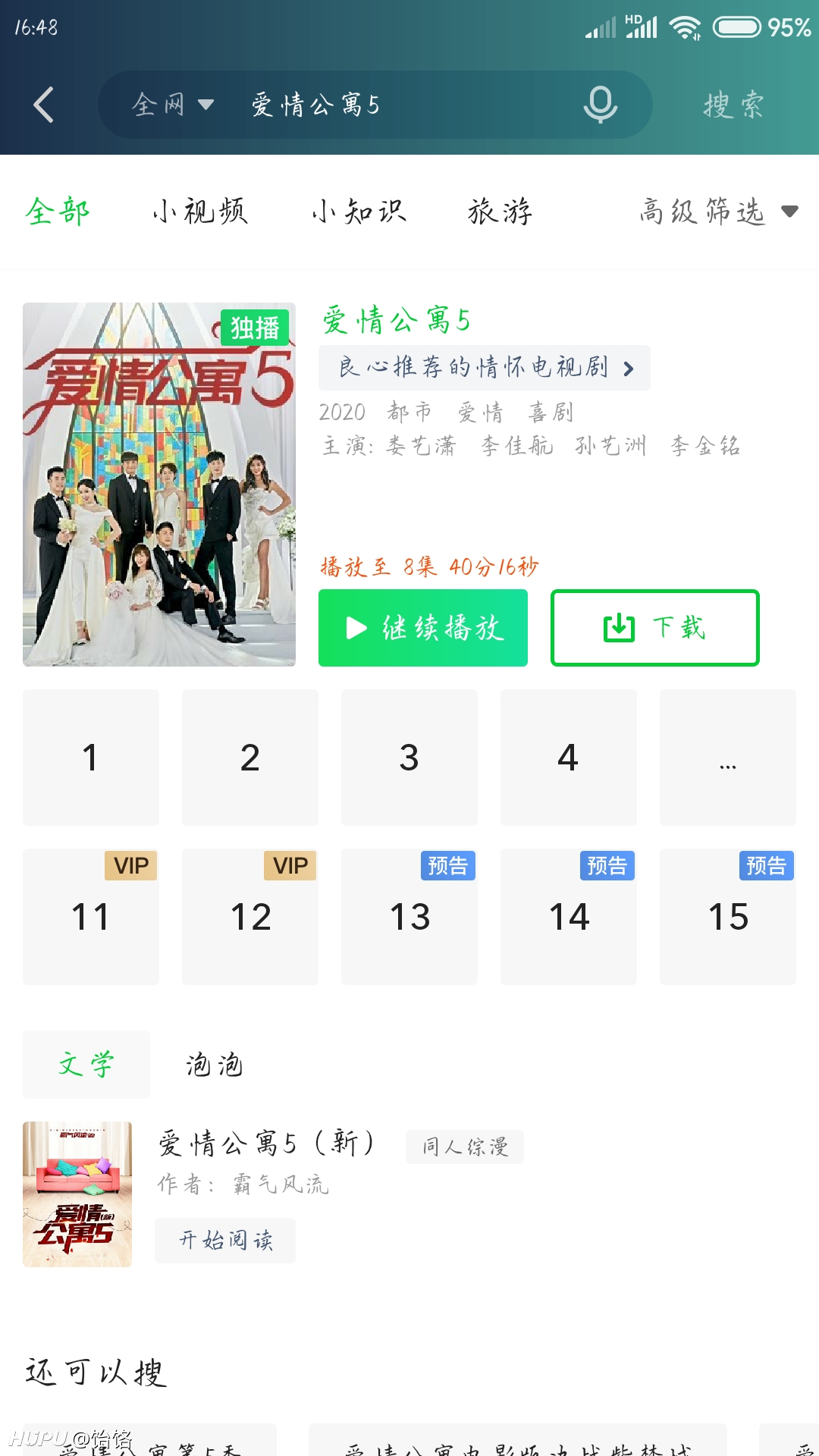Switch to the 小知识 tab
Image resolution: width=819 pixels, height=1456 pixels.
(359, 211)
